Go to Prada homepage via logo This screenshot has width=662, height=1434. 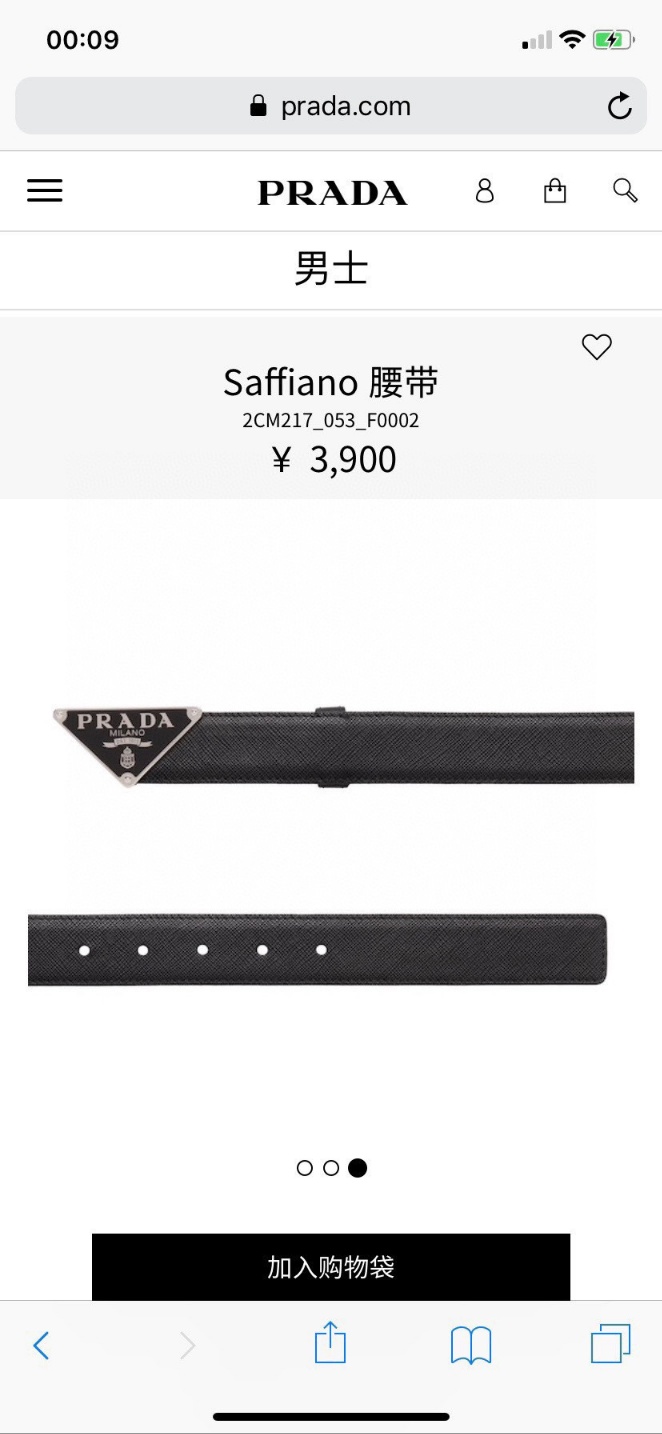tap(332, 192)
